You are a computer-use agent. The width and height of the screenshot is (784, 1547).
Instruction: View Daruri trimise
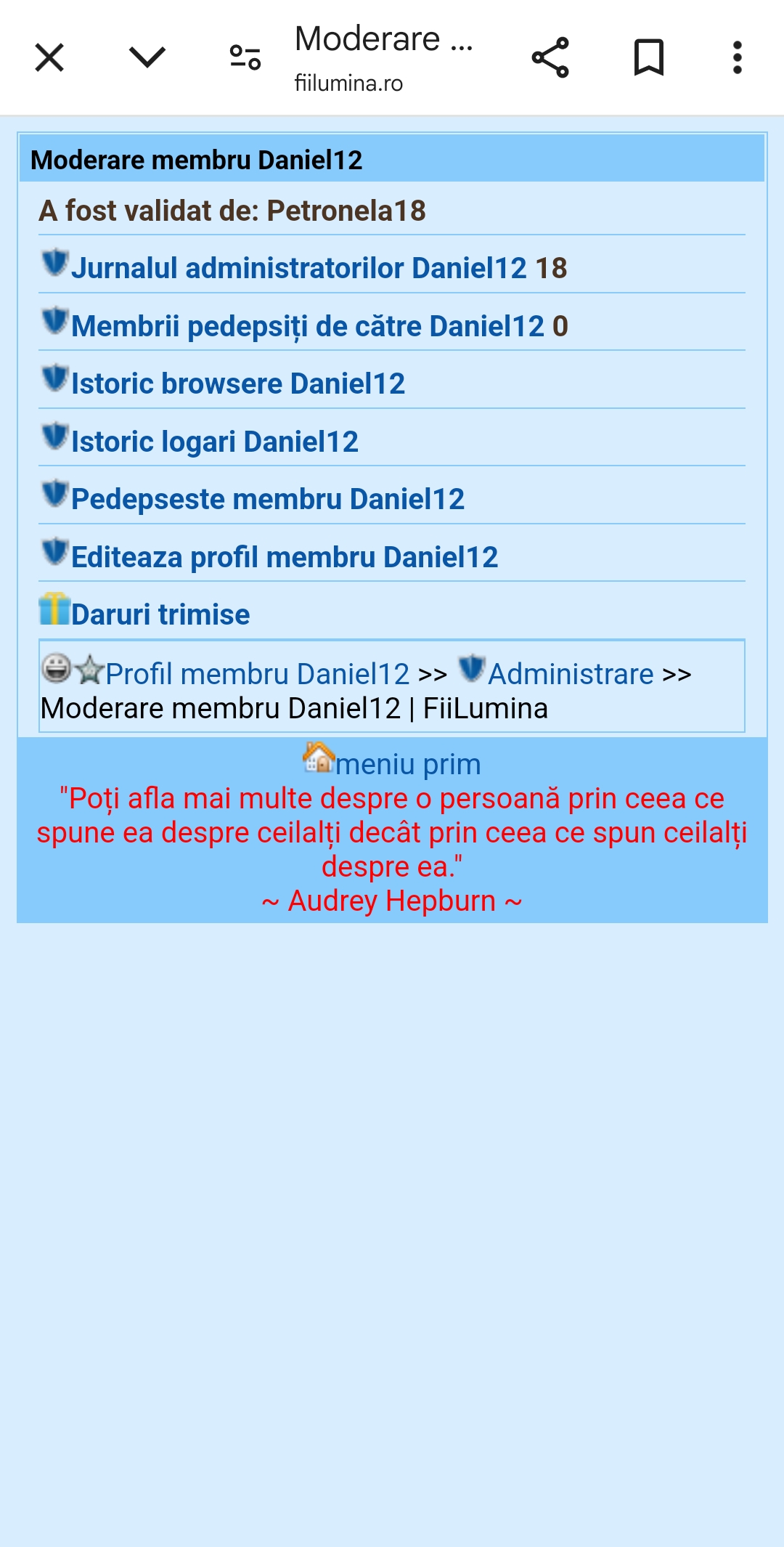pyautogui.click(x=160, y=614)
